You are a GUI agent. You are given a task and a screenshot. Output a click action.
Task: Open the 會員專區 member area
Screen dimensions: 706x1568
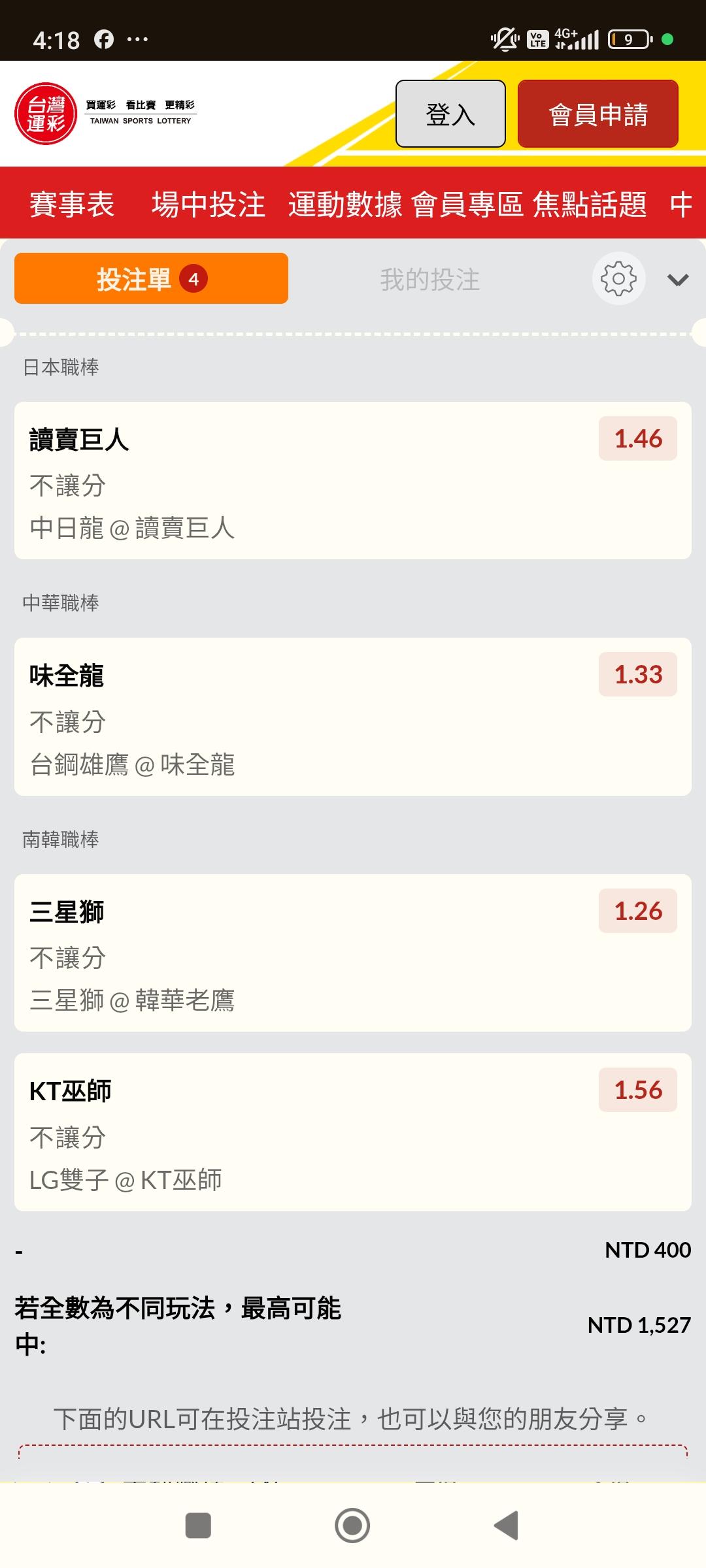[467, 204]
